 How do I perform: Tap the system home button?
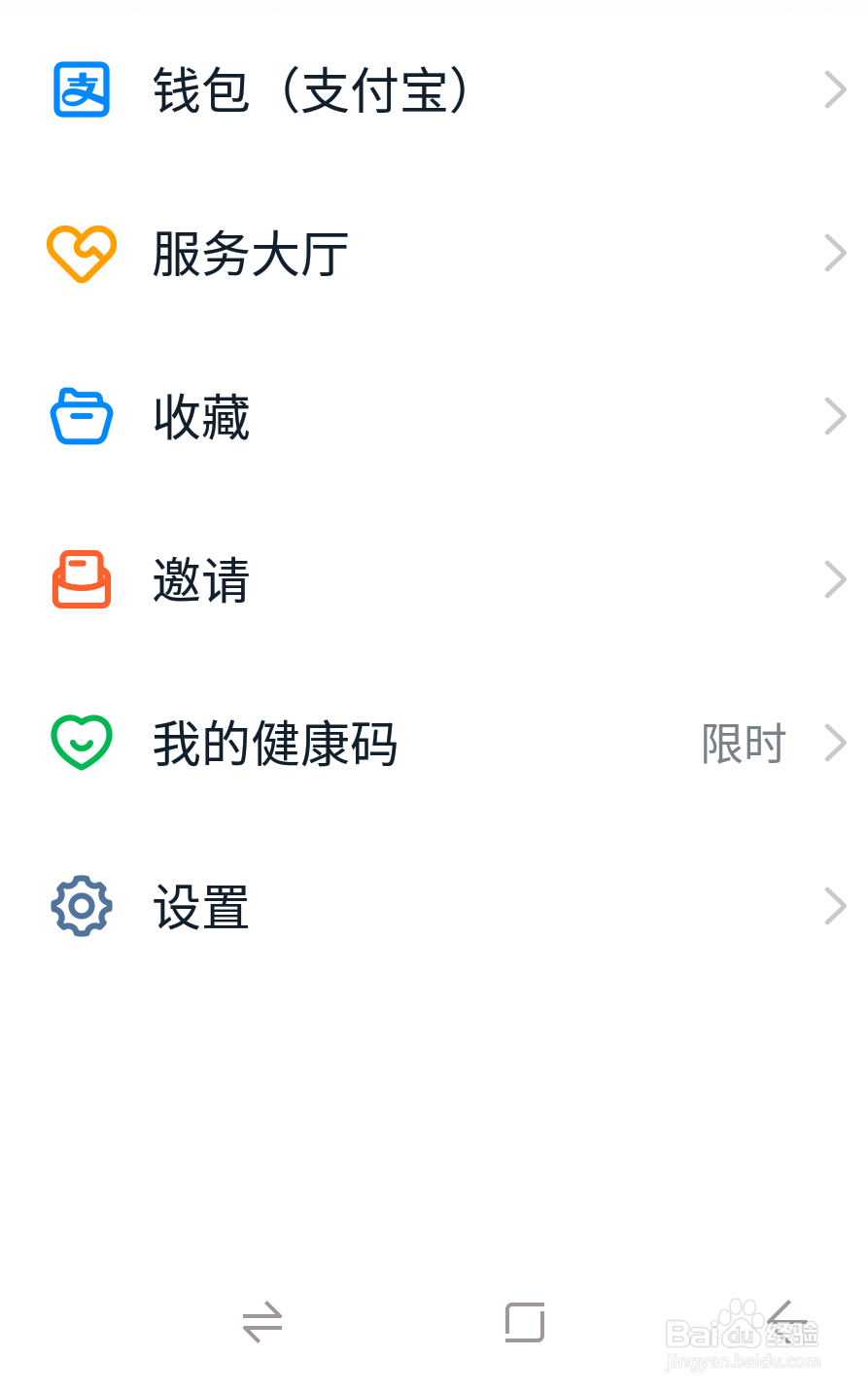(525, 1322)
